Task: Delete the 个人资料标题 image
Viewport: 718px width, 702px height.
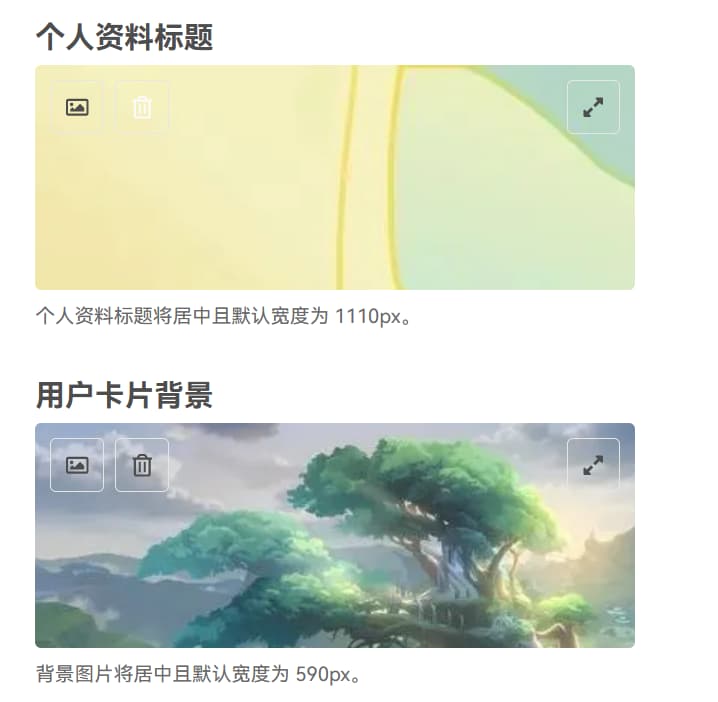Action: tap(142, 107)
